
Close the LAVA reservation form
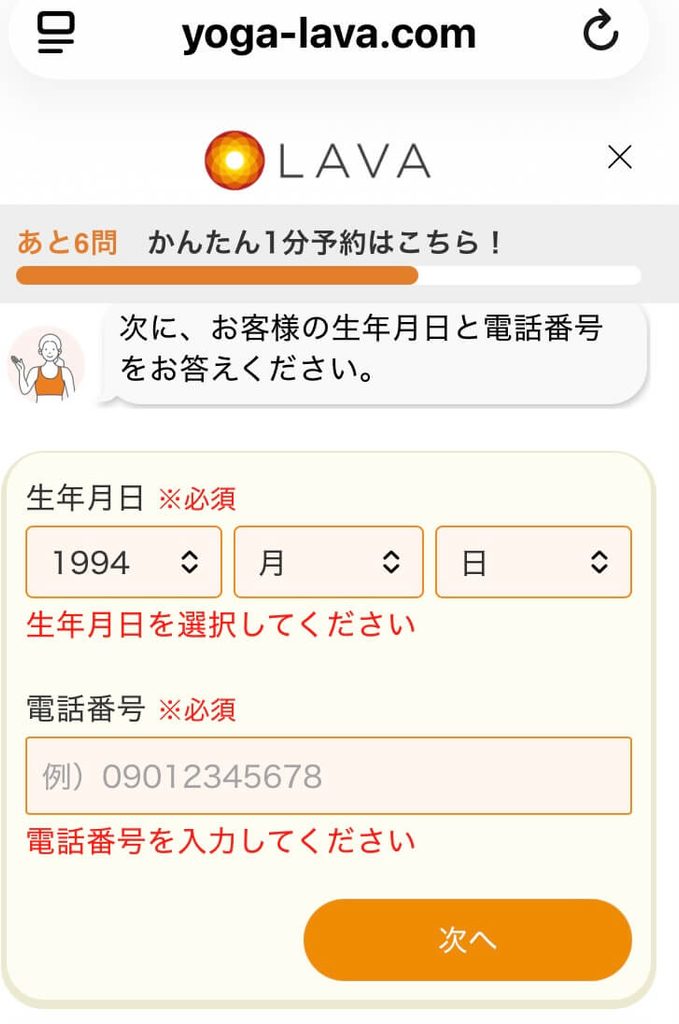pyautogui.click(x=619, y=157)
